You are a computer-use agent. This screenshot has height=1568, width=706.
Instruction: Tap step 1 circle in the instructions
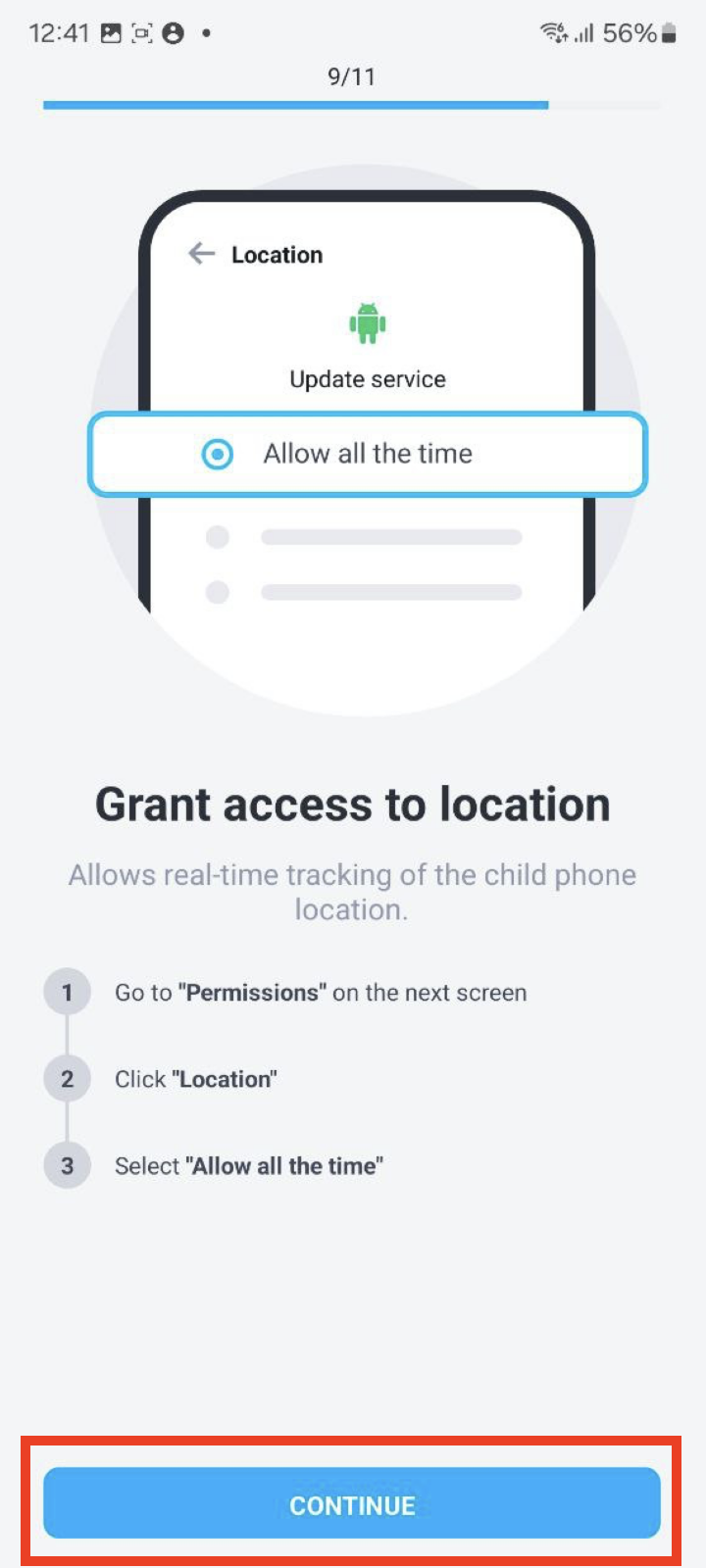click(67, 992)
